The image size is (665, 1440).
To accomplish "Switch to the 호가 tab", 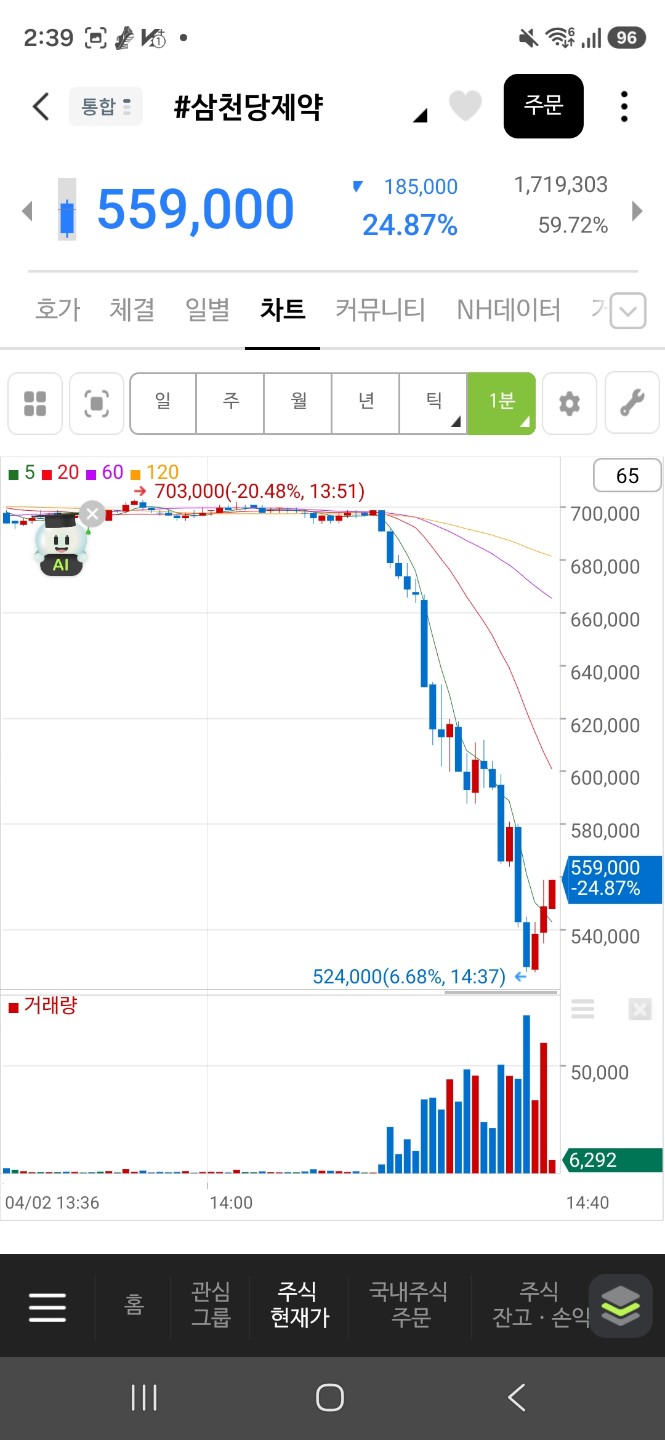I will (57, 310).
